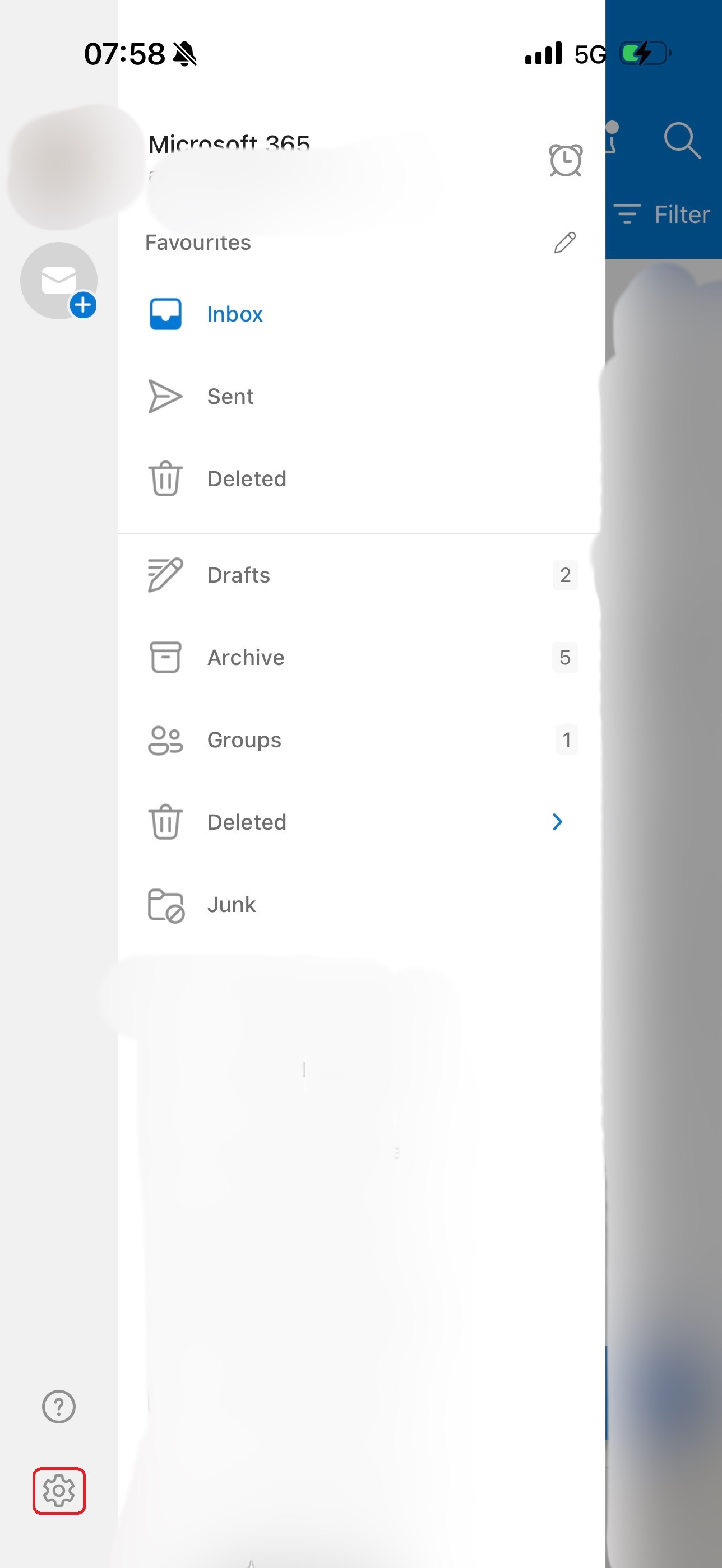
Task: Open the Search icon
Action: tap(681, 140)
